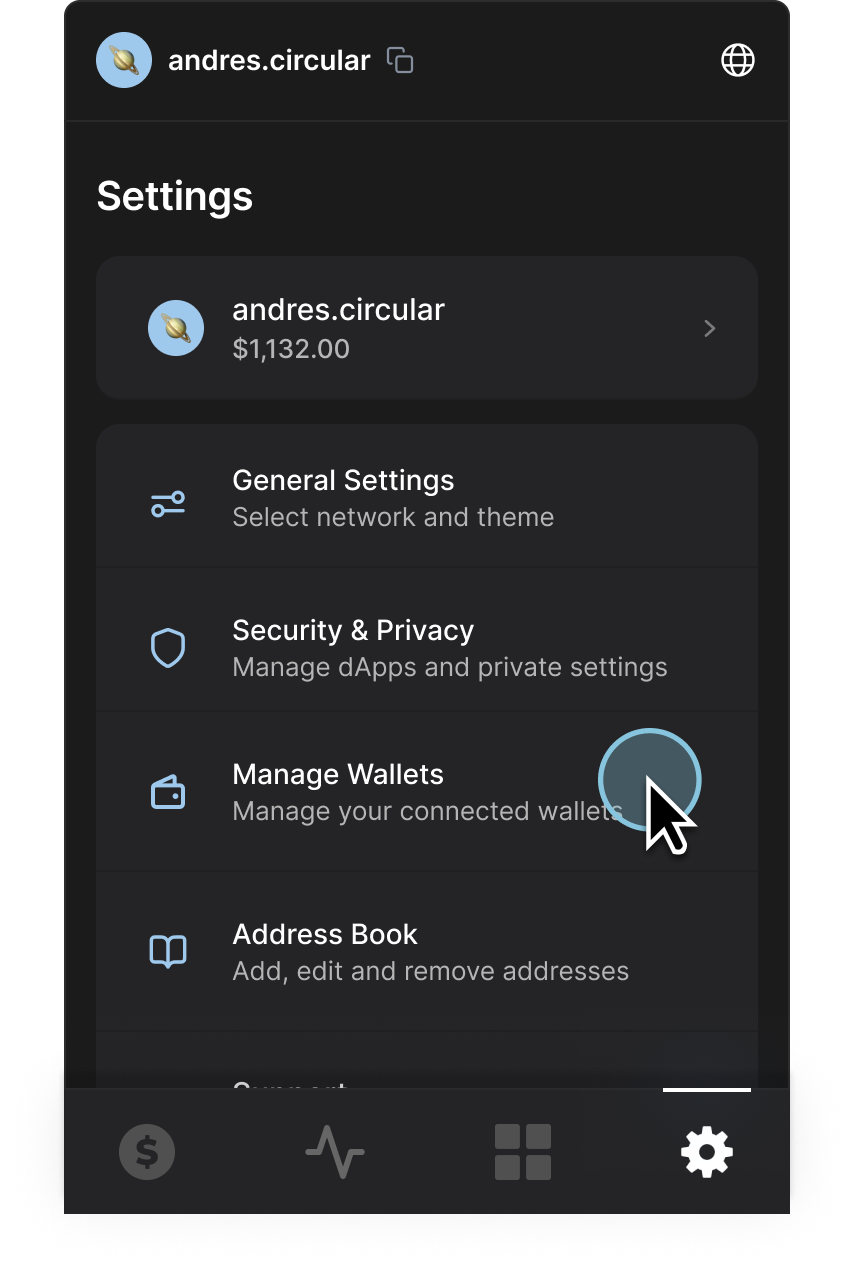
Task: Switch to the activity tab
Action: click(334, 1151)
